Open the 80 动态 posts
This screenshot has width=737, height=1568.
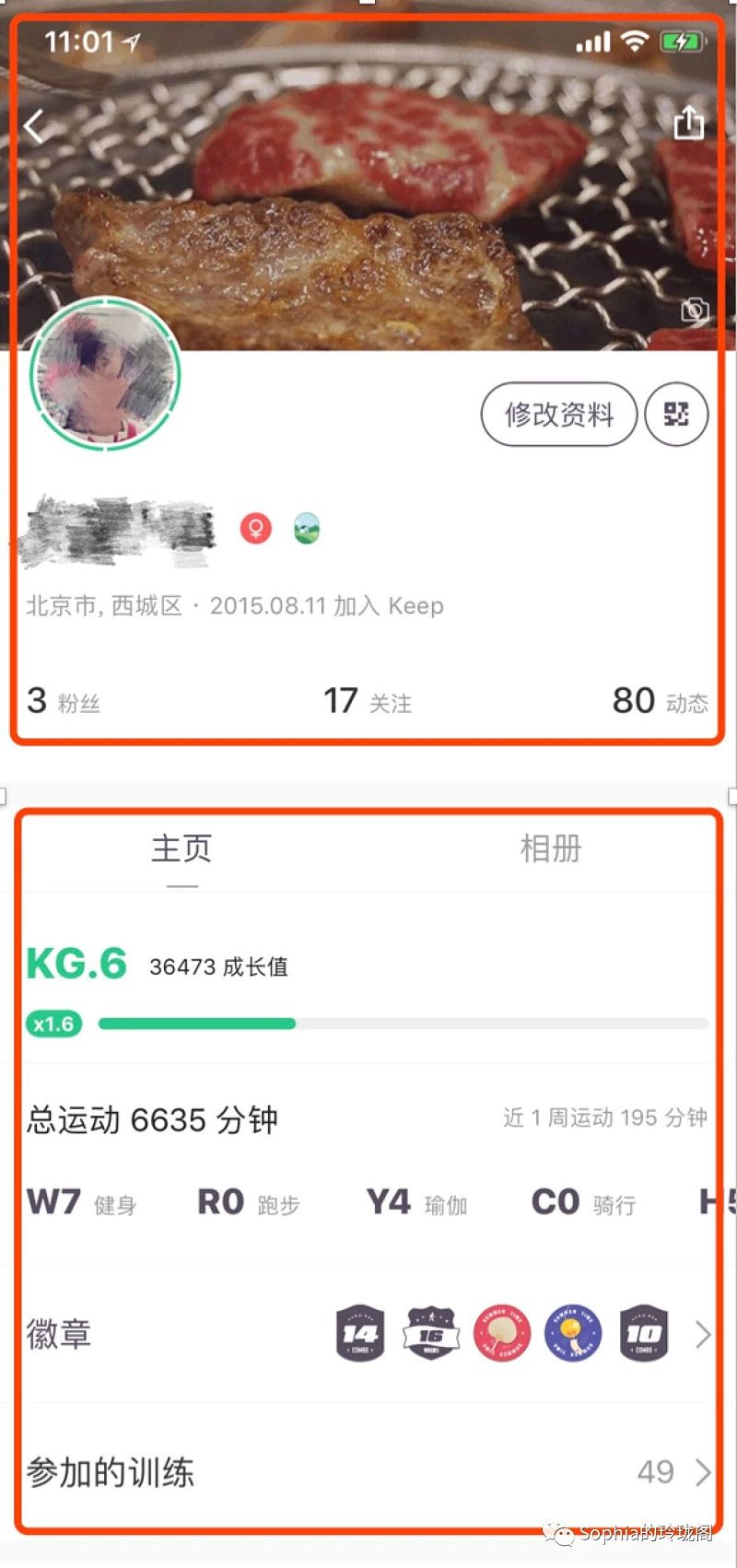click(x=660, y=701)
